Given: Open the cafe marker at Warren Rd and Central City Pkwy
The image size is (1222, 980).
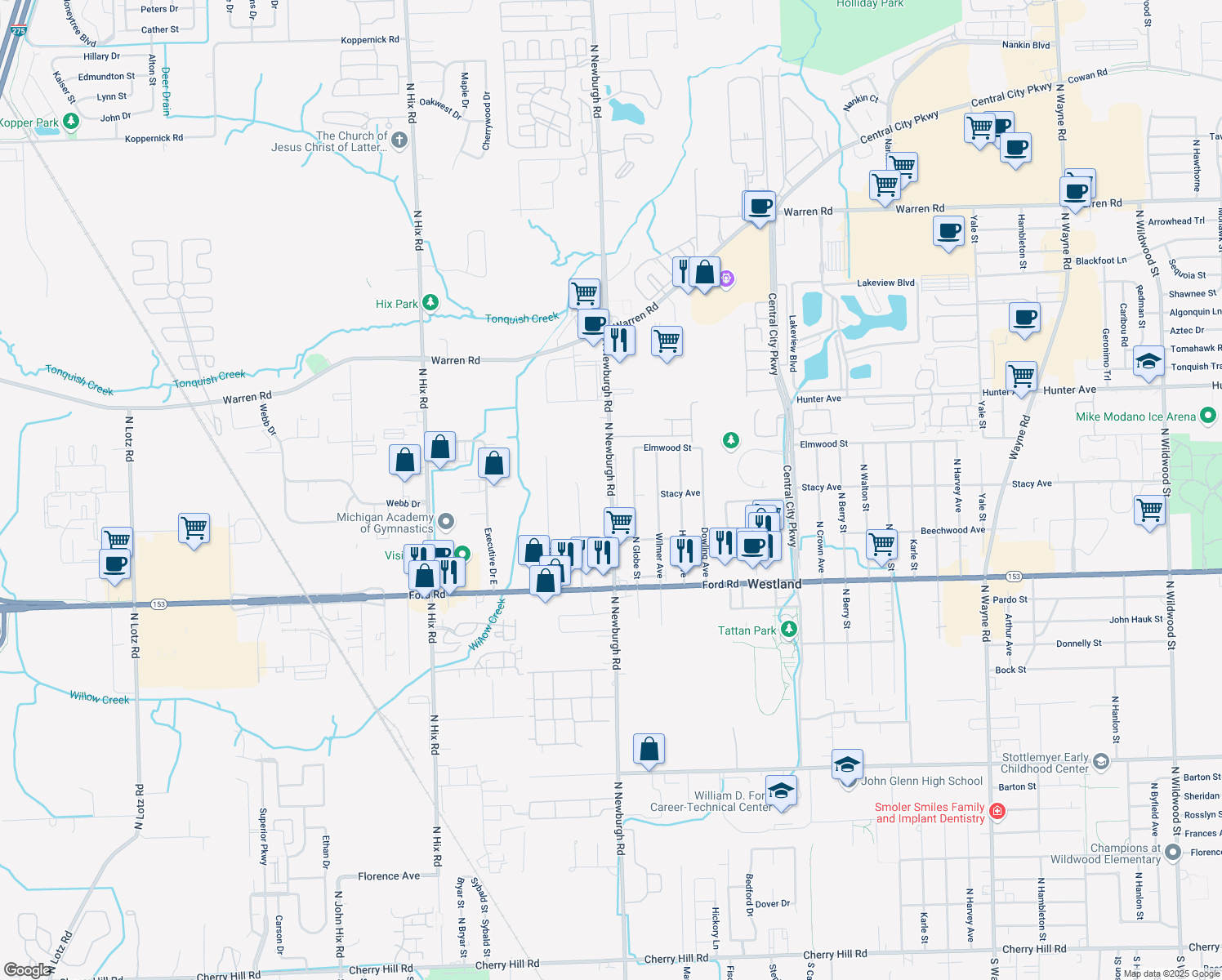Looking at the screenshot, I should (x=760, y=207).
